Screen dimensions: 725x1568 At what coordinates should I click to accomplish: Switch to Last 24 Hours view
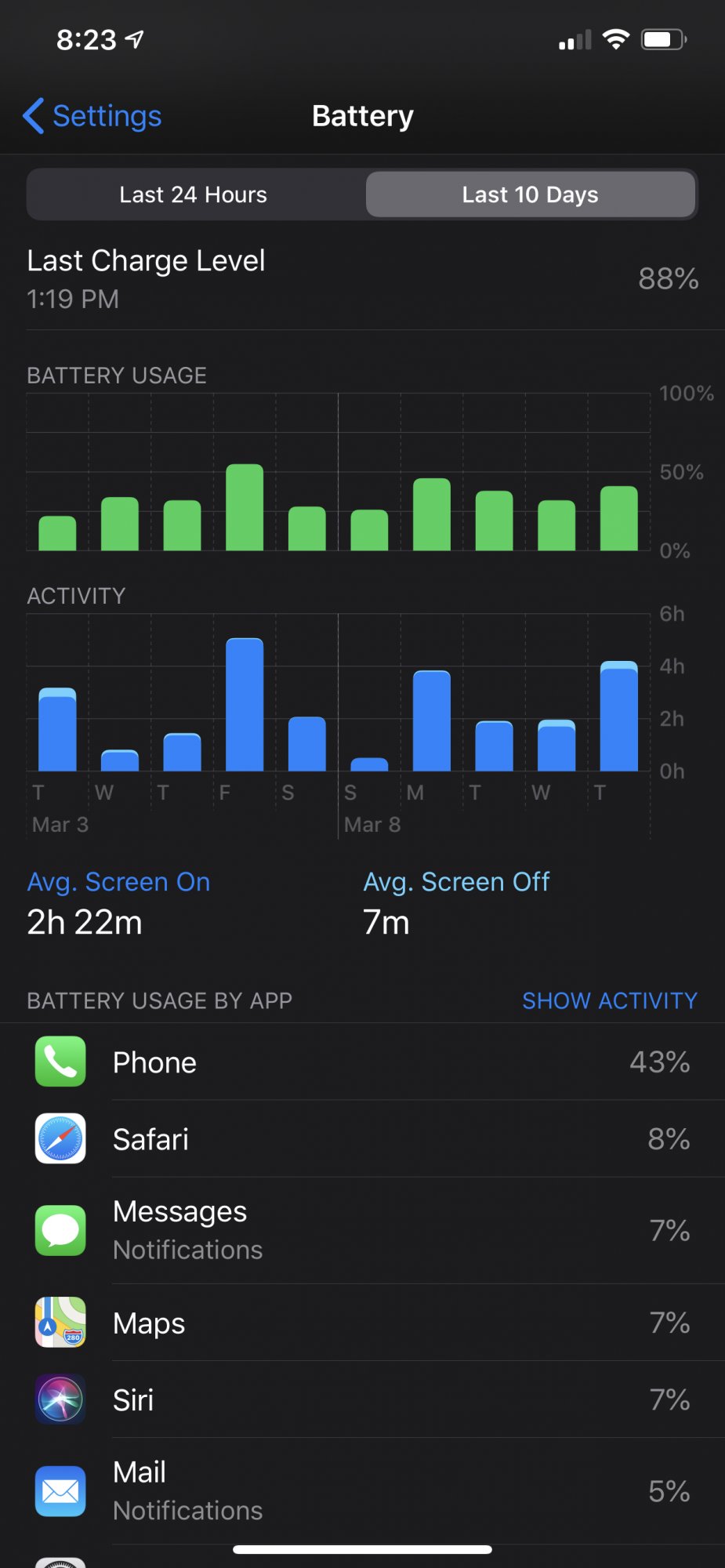(194, 194)
